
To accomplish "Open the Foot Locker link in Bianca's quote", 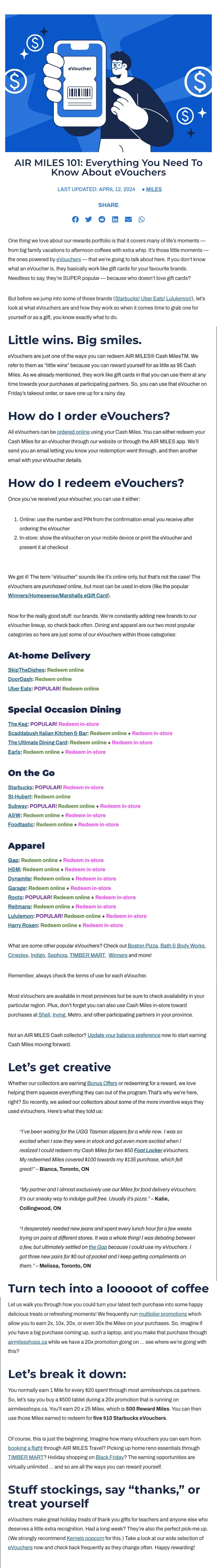I will [148, 1150].
